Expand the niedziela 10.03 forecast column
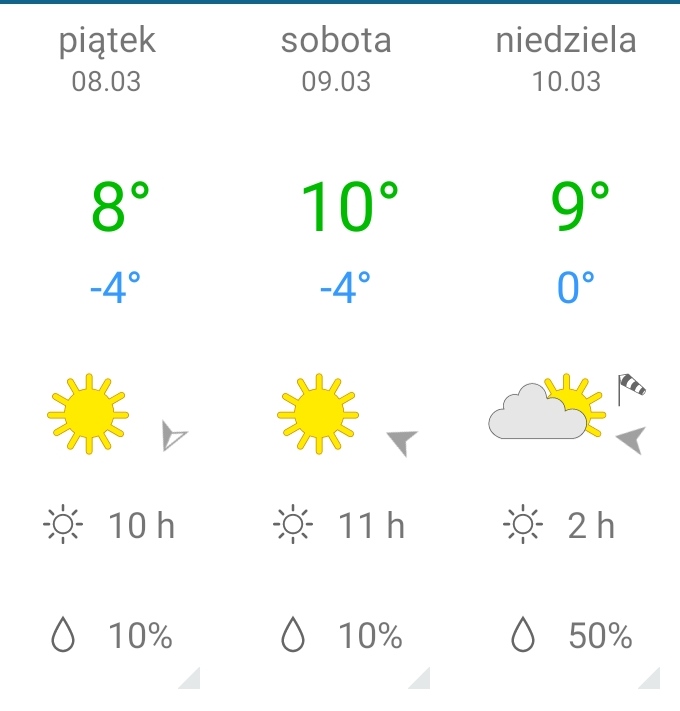 pyautogui.click(x=650, y=679)
